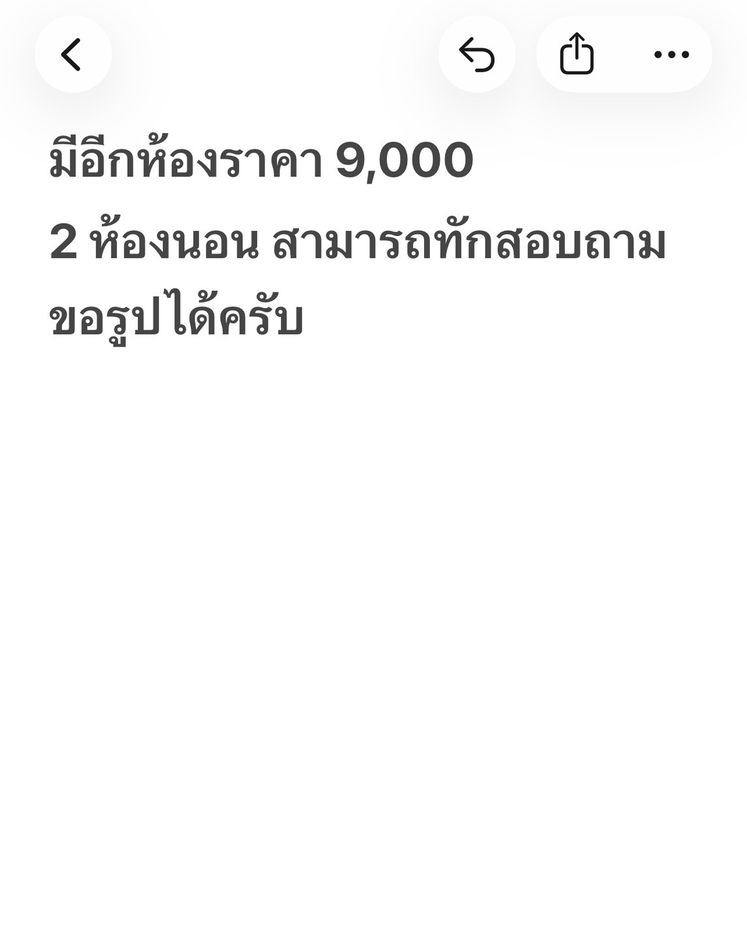
Task: Select the price text 9,000
Action: pyautogui.click(x=408, y=158)
